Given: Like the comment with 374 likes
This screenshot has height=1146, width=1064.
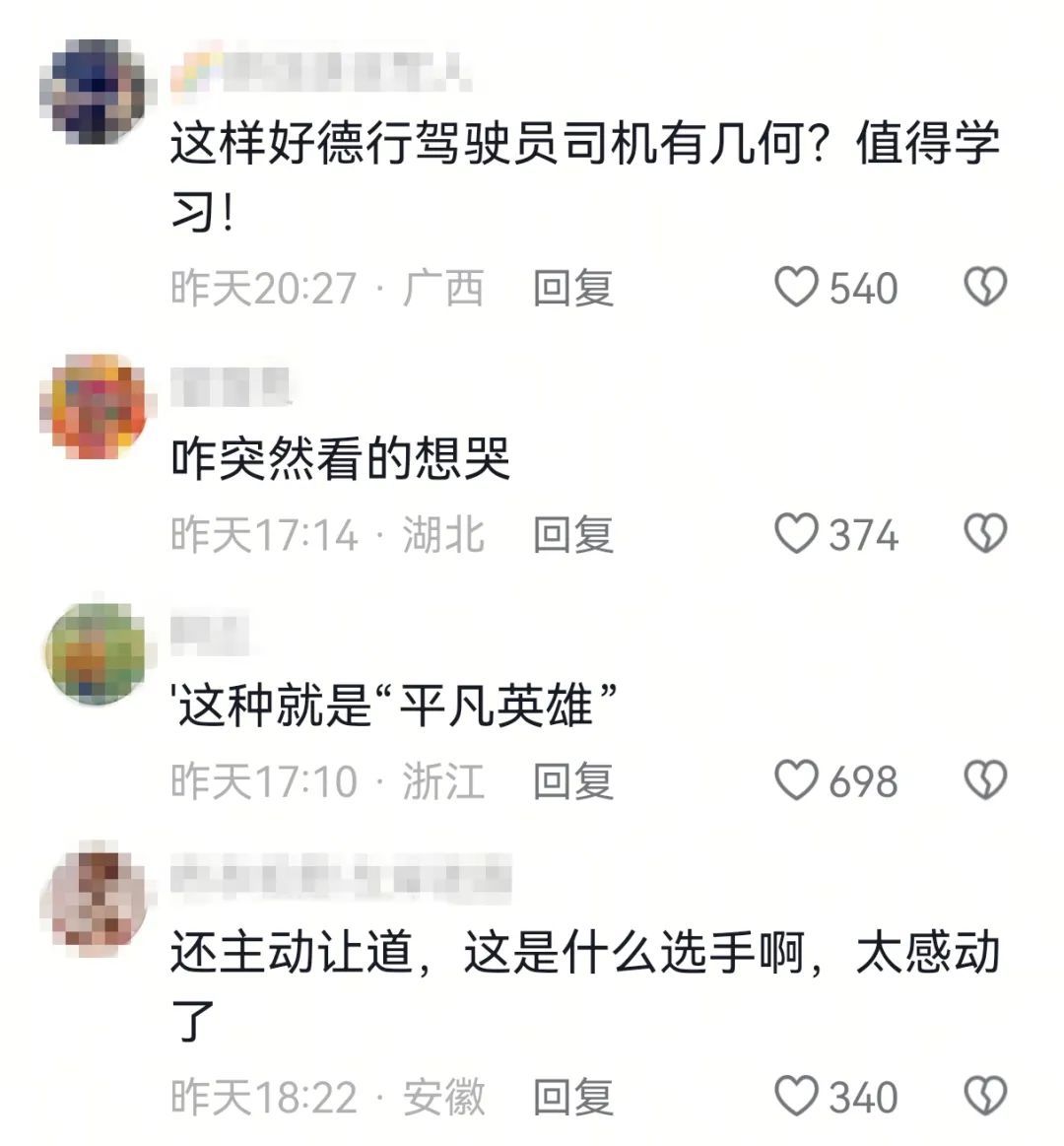Looking at the screenshot, I should [x=796, y=534].
